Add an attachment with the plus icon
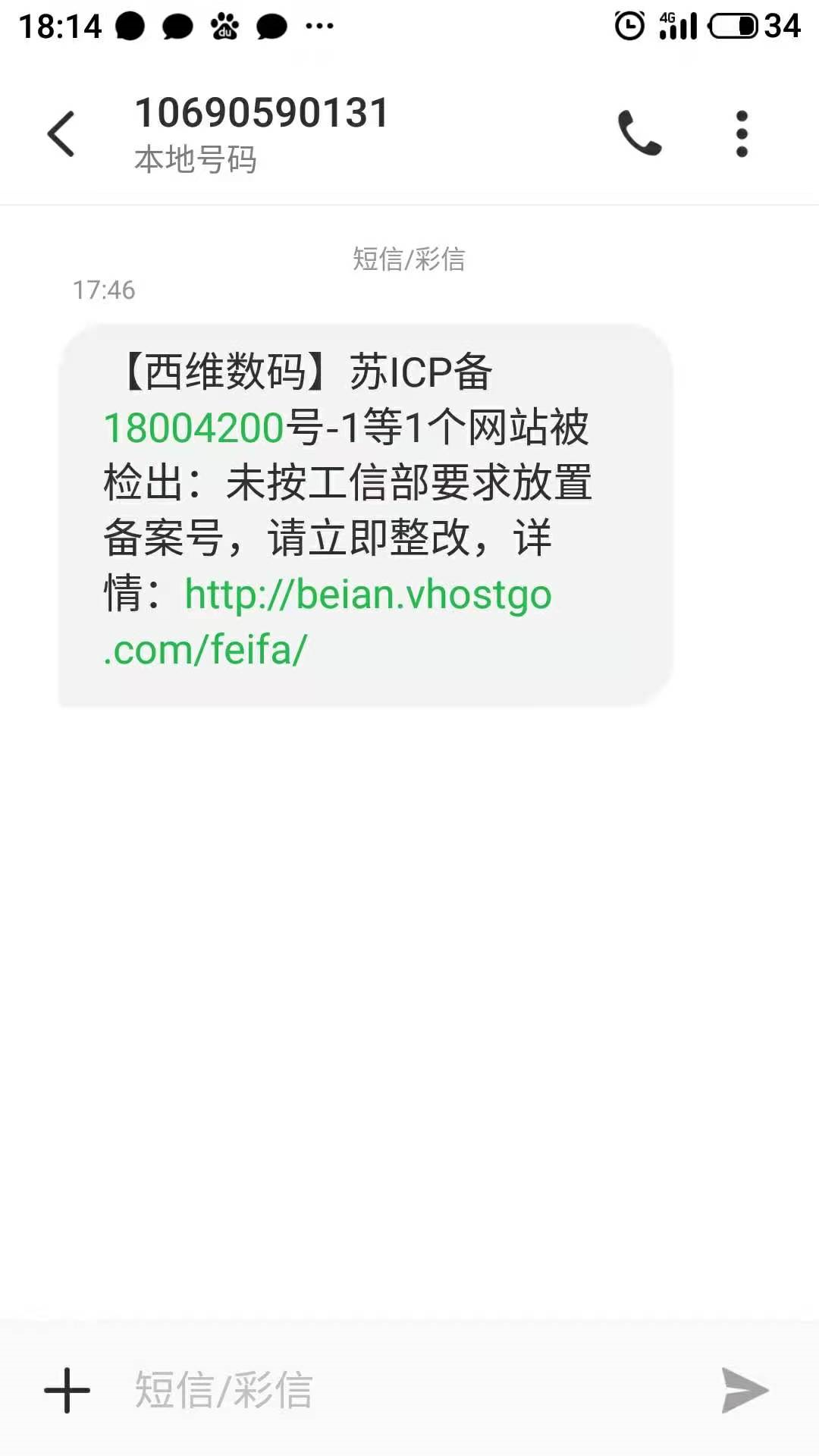The width and height of the screenshot is (819, 1456). point(67,1390)
